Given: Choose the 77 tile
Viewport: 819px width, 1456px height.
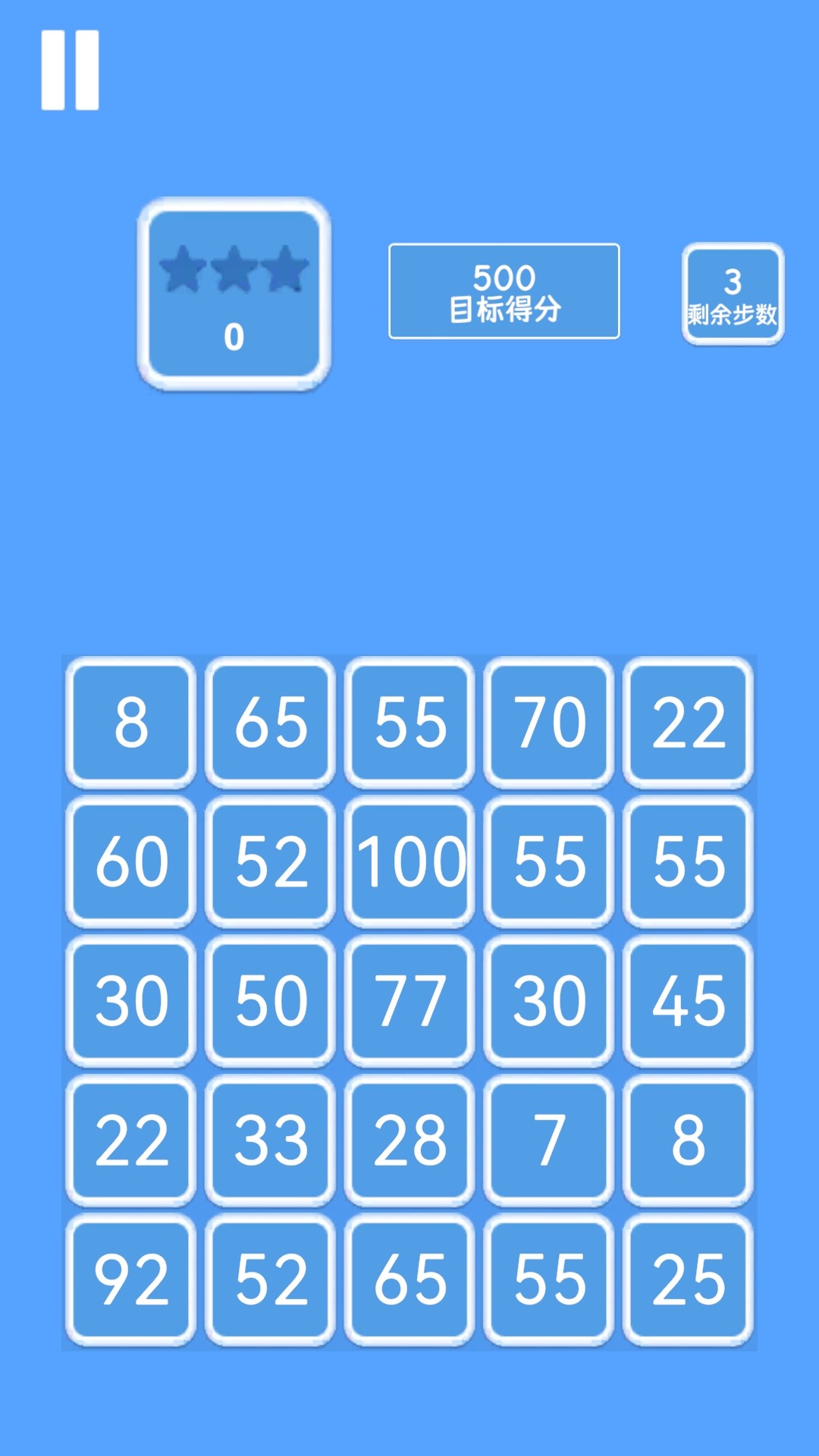Looking at the screenshot, I should (409, 1001).
